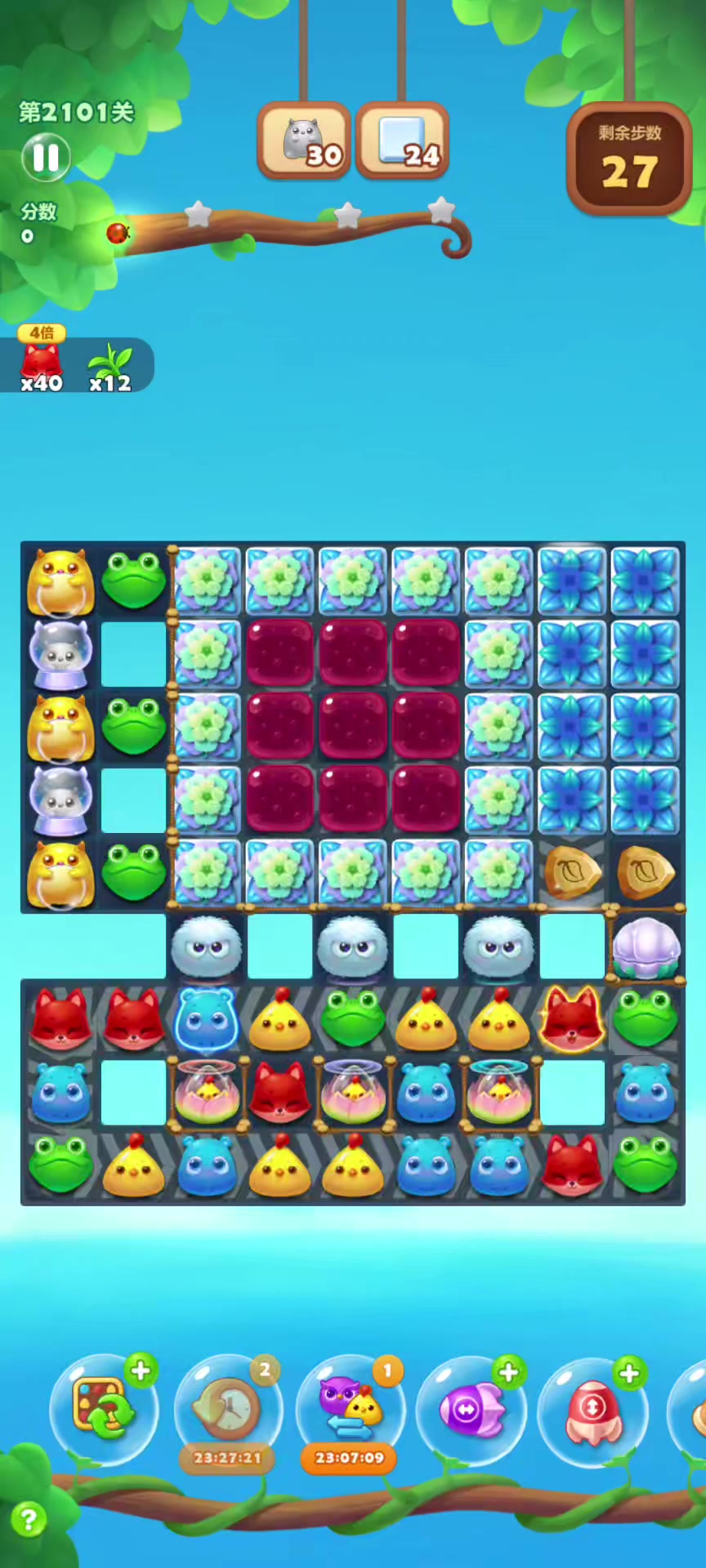
Task: Use the owl and chick swap booster
Action: pos(350,1408)
